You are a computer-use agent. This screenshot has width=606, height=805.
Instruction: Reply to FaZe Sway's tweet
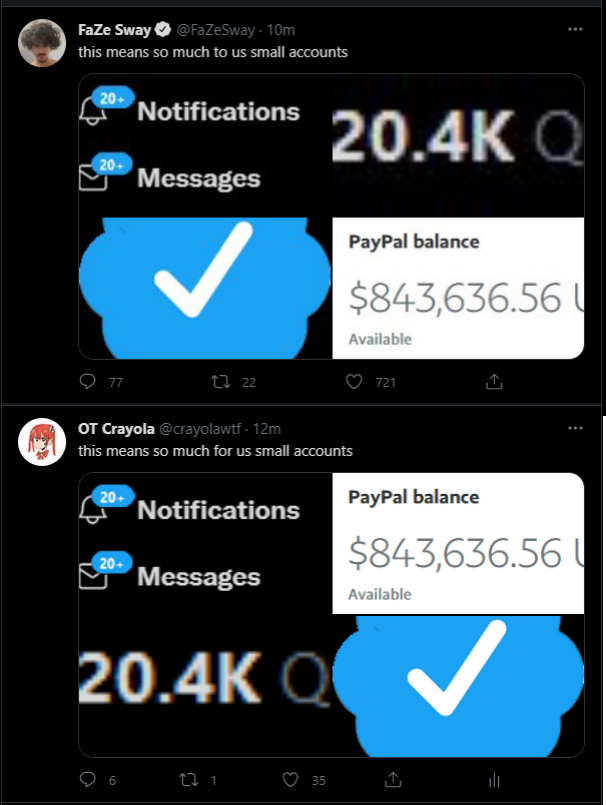(87, 382)
